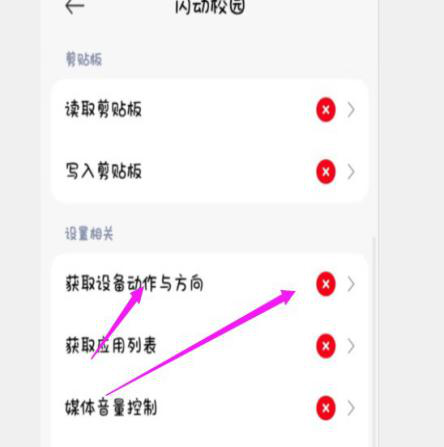
Task: Open 获取设备动作与方向 permission setting
Action: point(210,284)
